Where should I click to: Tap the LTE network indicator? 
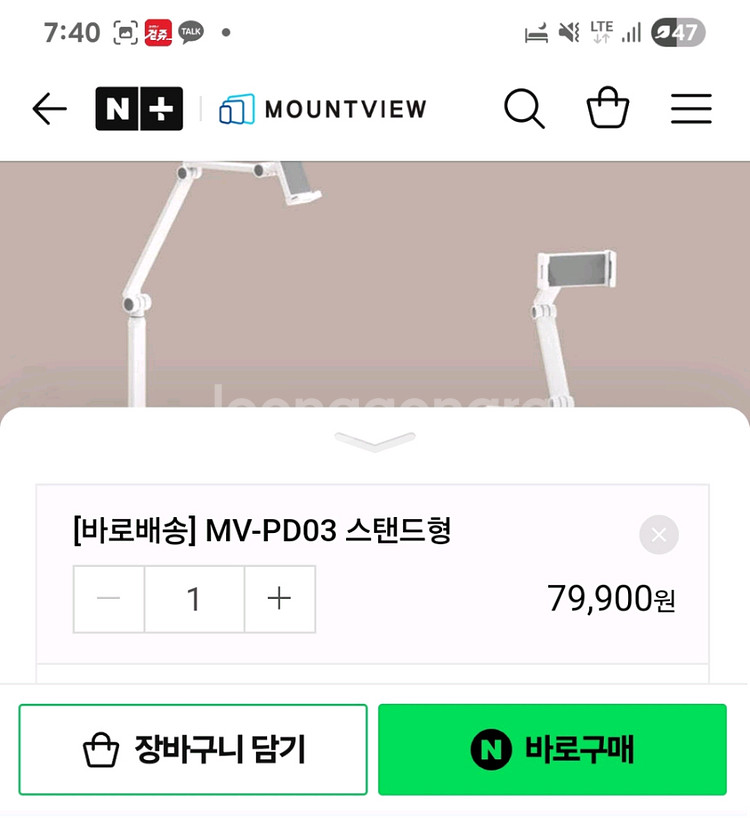(602, 31)
